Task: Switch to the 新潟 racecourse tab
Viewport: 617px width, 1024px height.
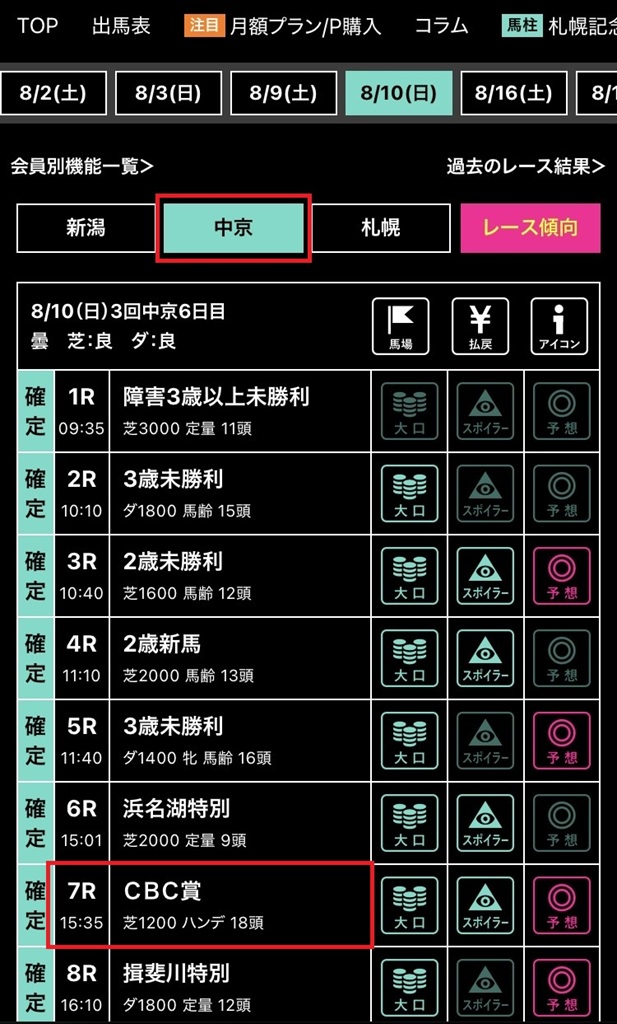Action: pyautogui.click(x=86, y=227)
